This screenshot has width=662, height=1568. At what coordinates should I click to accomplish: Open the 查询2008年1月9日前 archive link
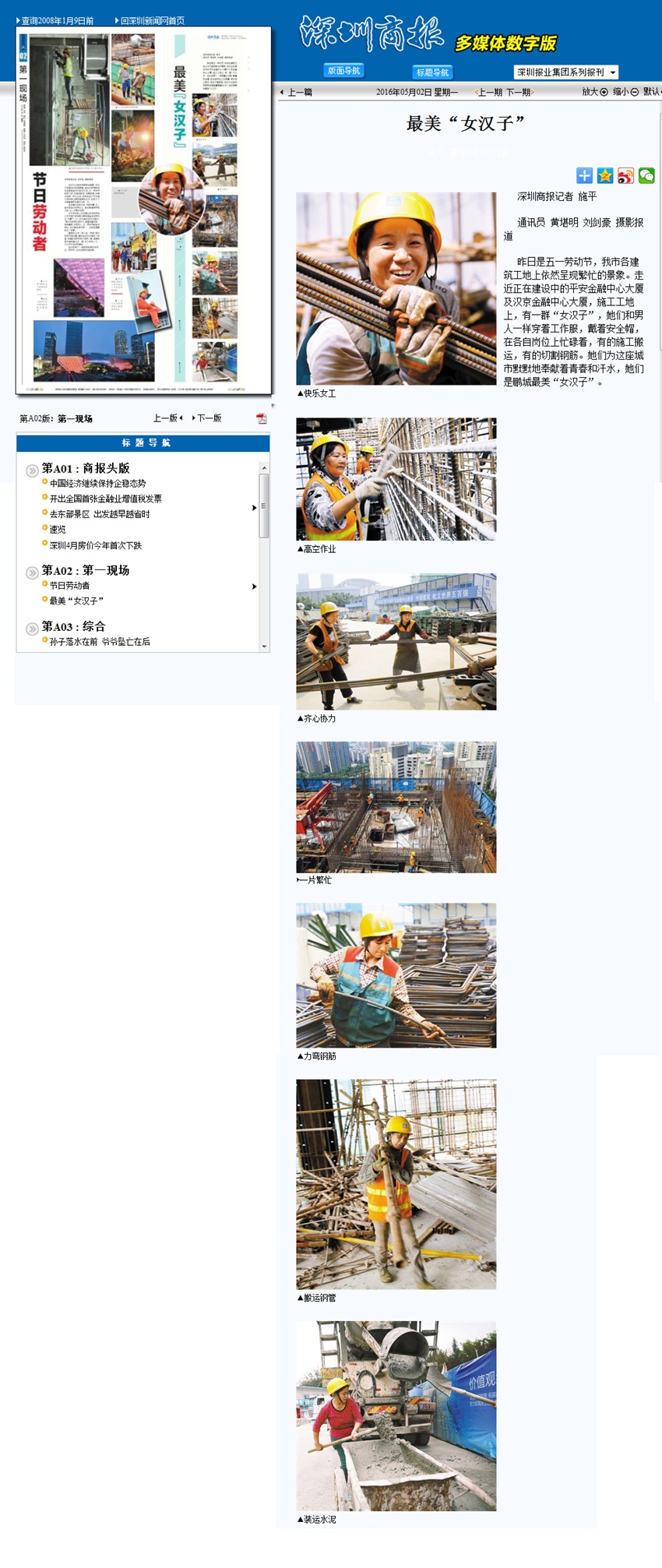56,21
